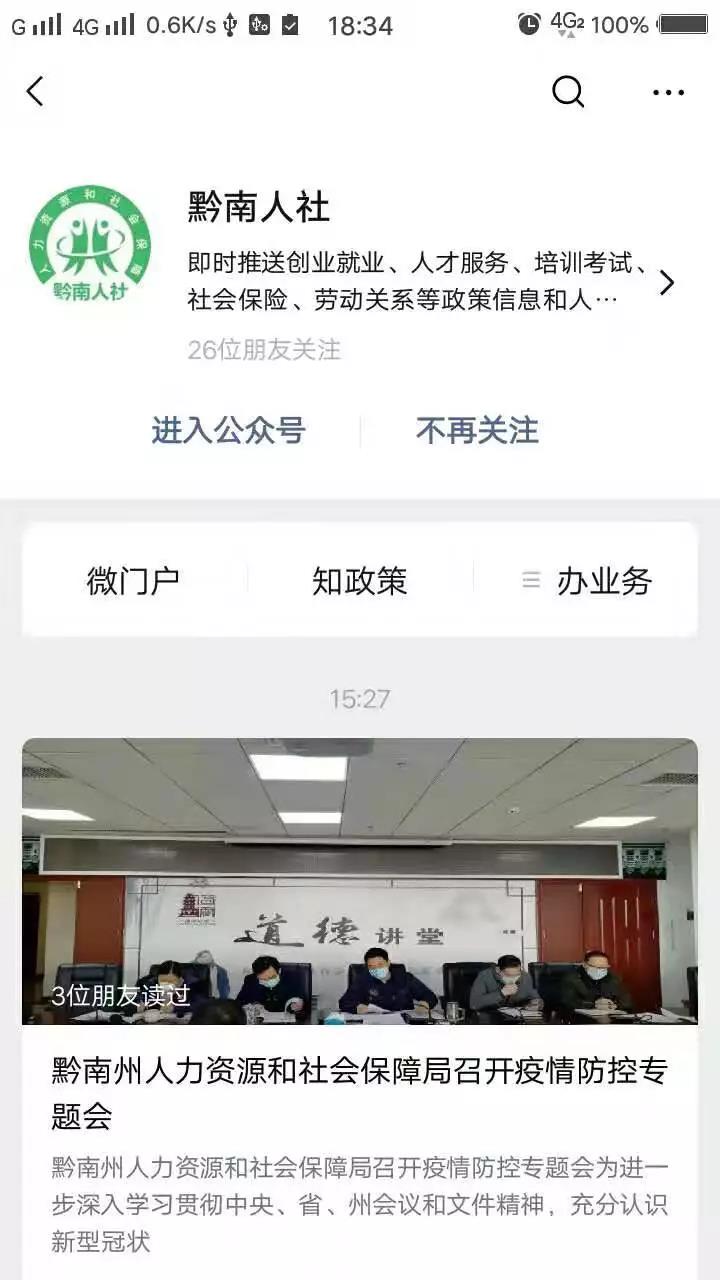Open search with the magnifier icon
The width and height of the screenshot is (720, 1280).
click(x=568, y=91)
